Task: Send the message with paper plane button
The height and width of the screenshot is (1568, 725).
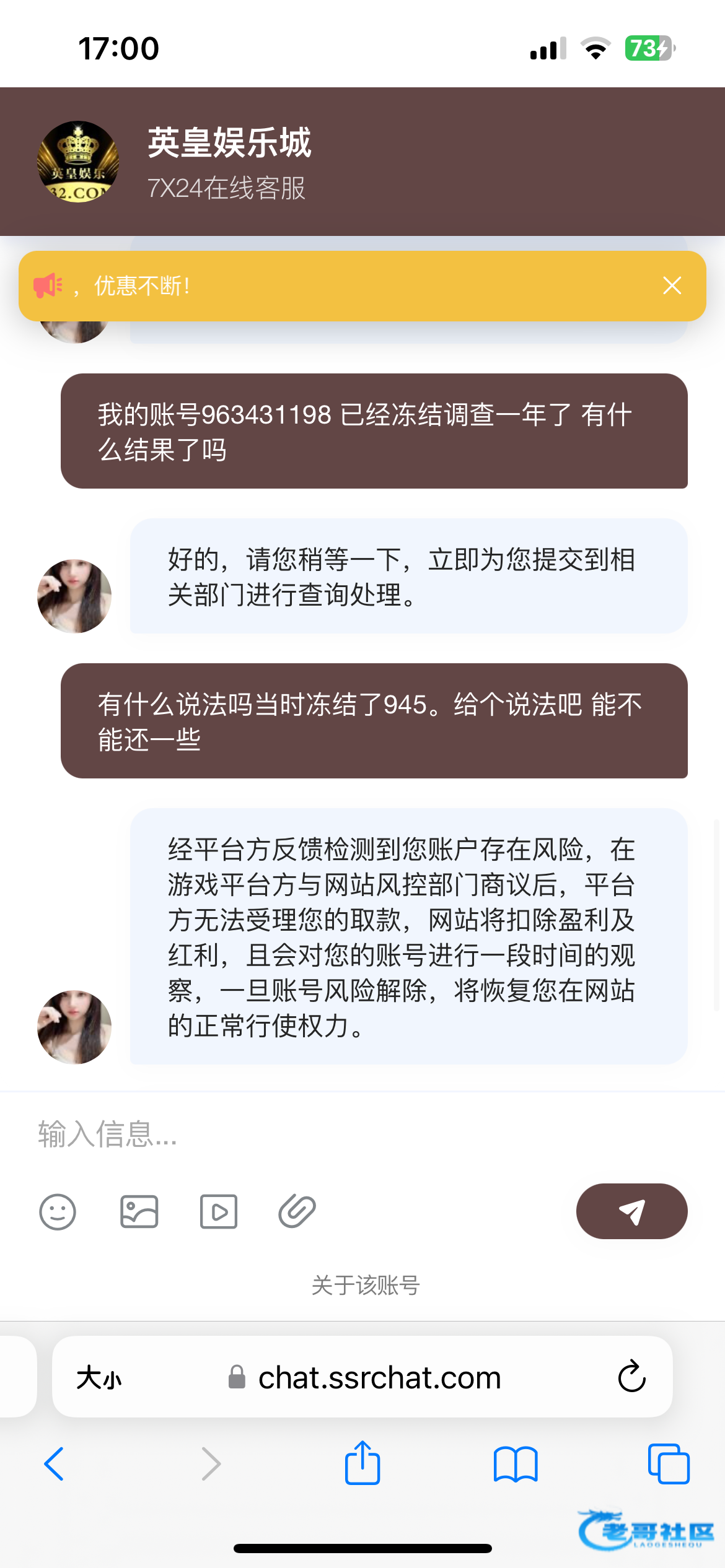Action: pos(631,1211)
